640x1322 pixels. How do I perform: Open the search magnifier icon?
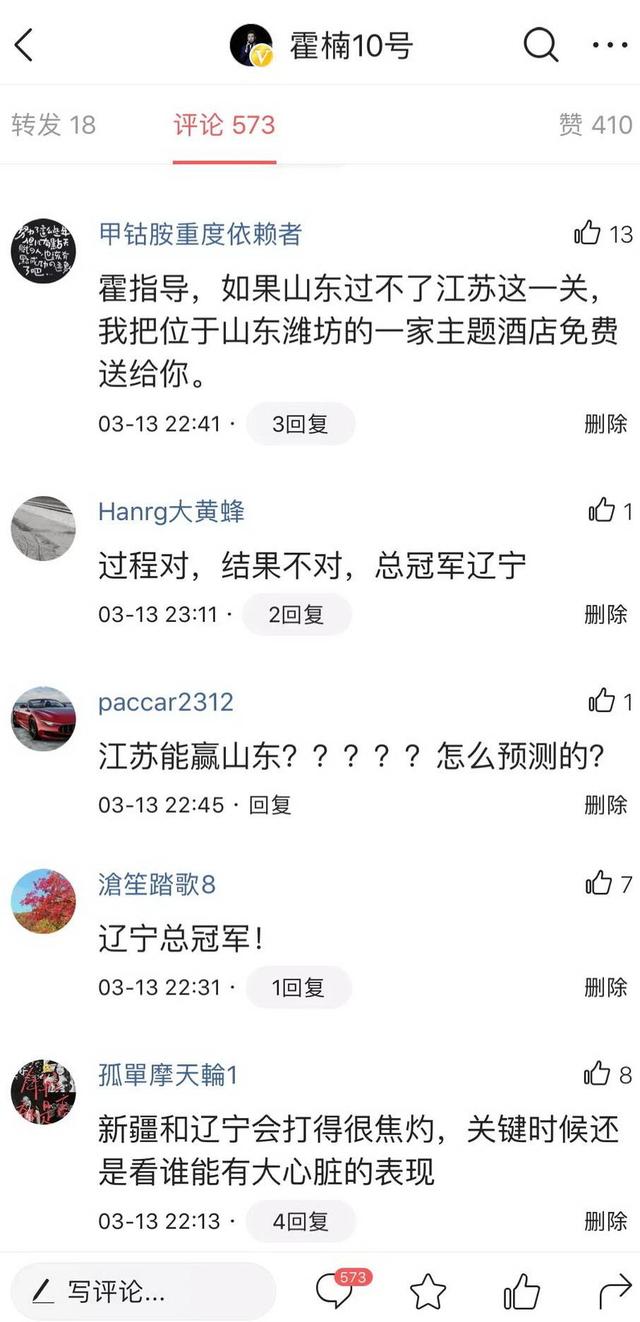[540, 44]
